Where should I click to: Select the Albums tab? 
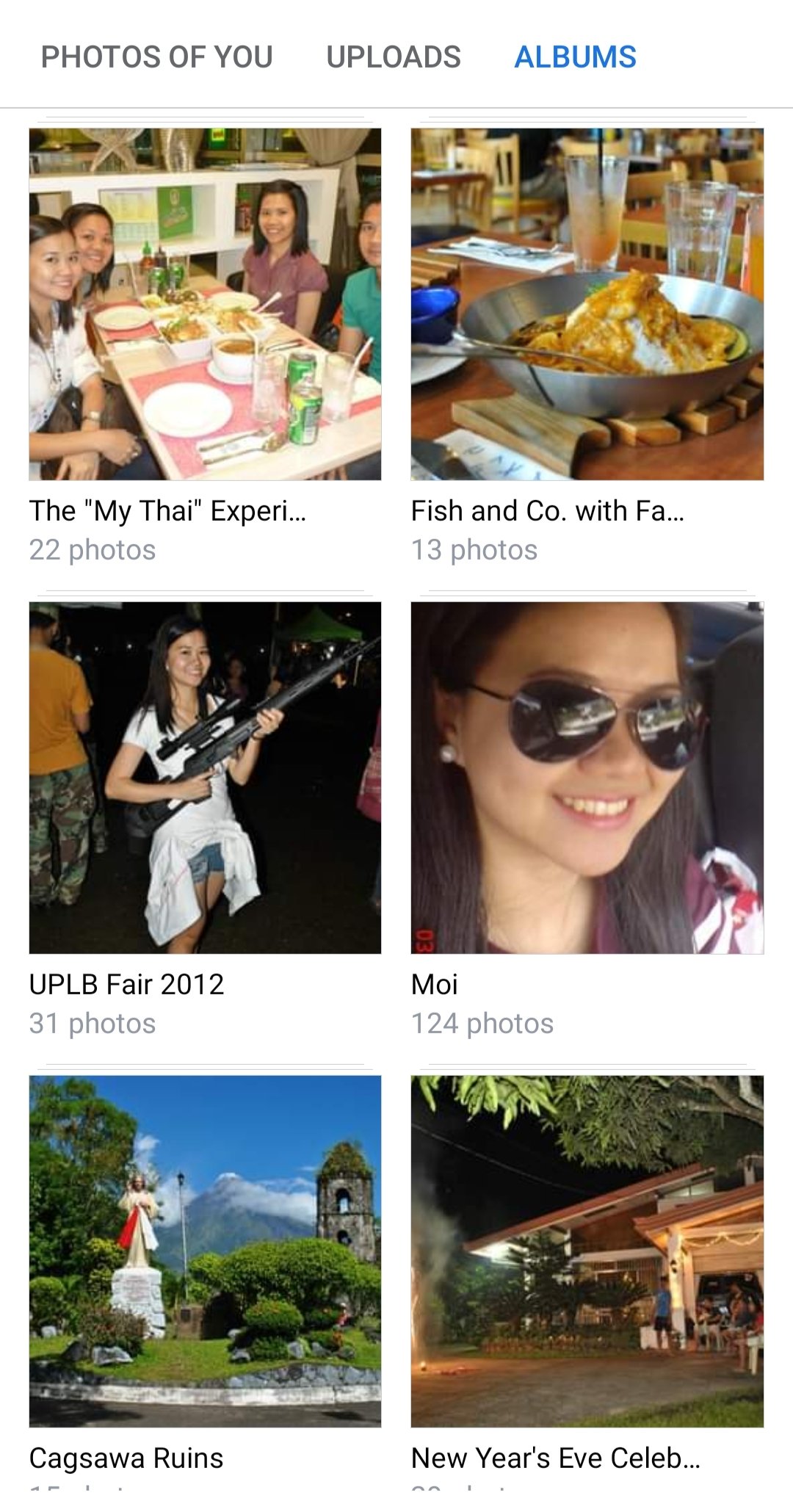click(575, 57)
